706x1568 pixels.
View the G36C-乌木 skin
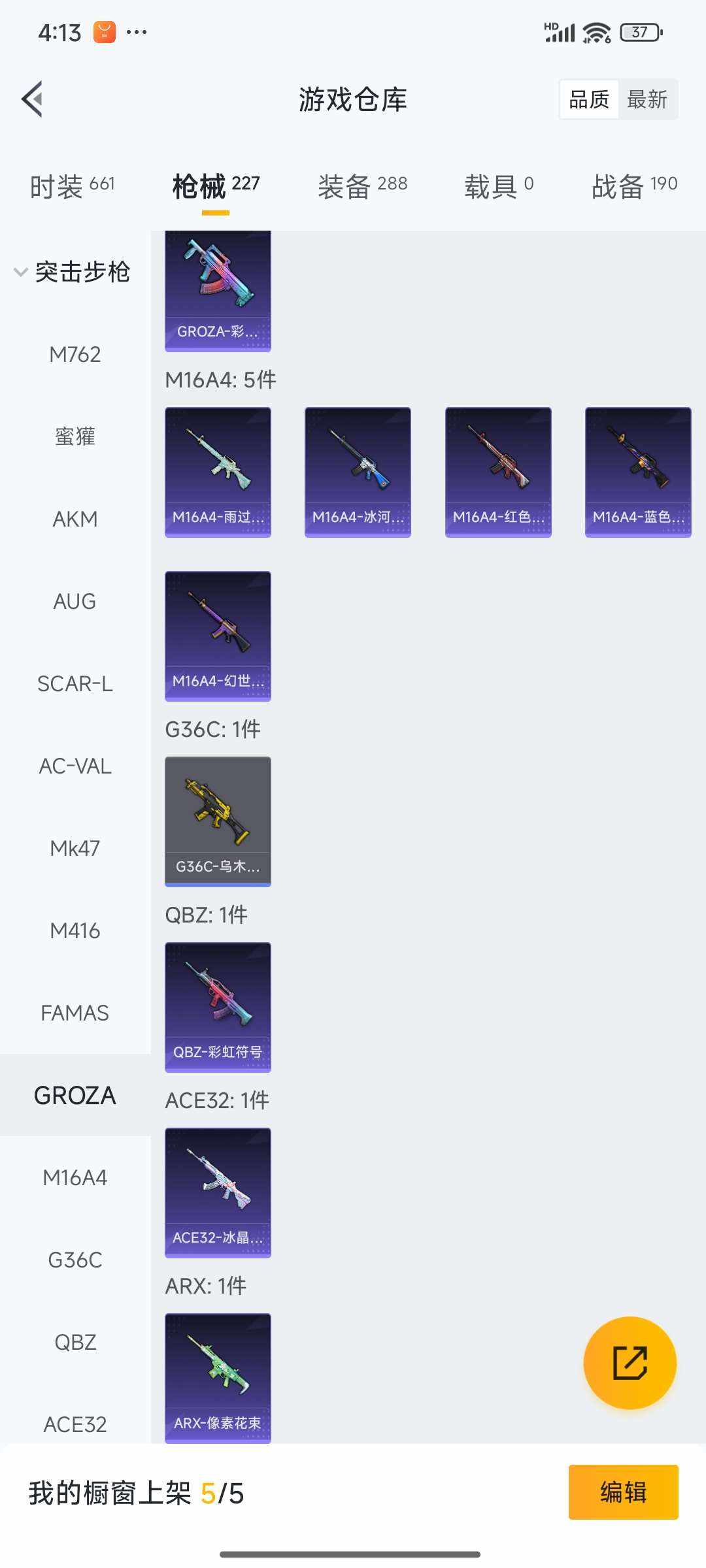(218, 821)
